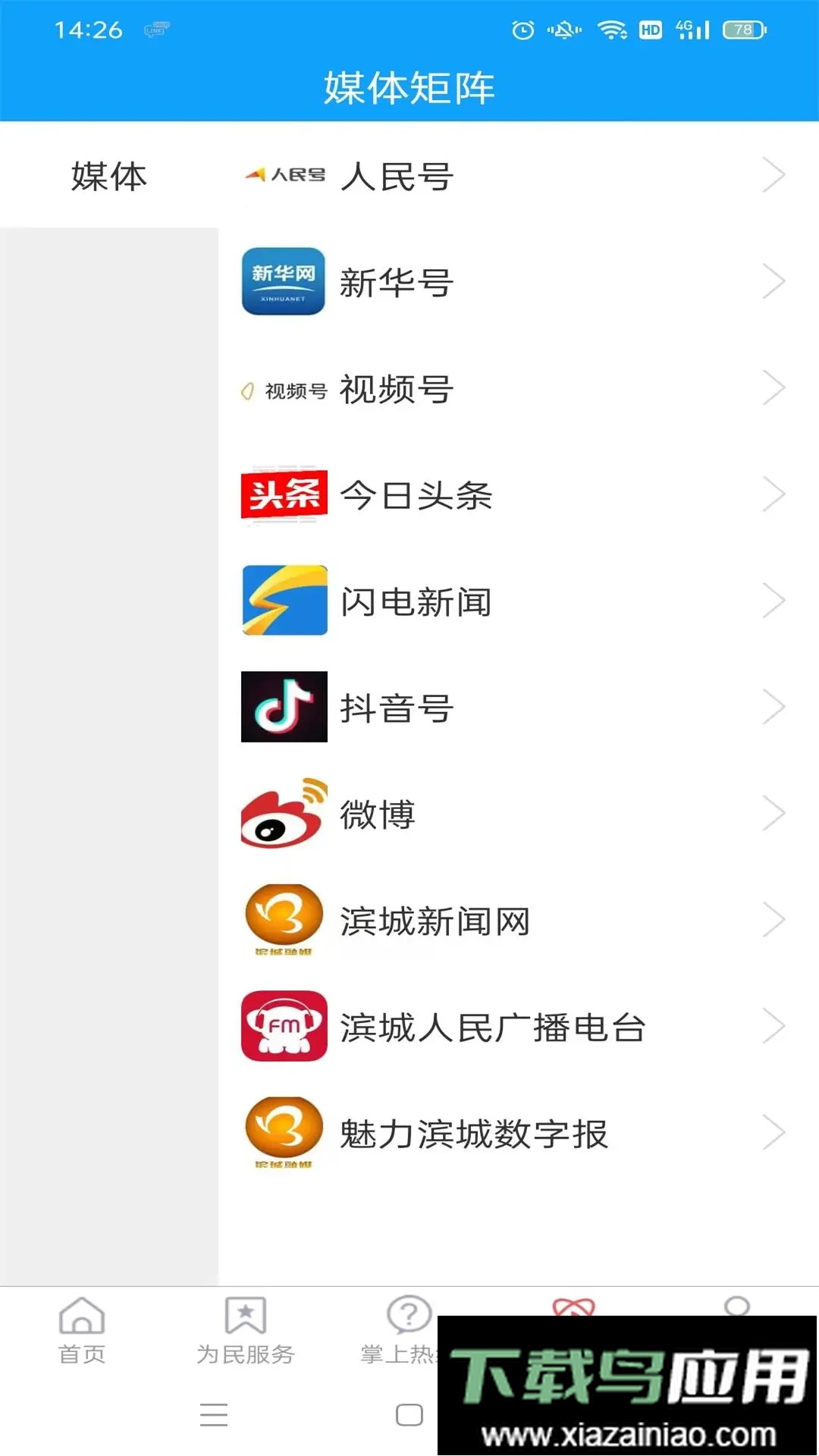
Task: Select the 滨城人民广播电台 FM icon
Action: click(x=283, y=1027)
